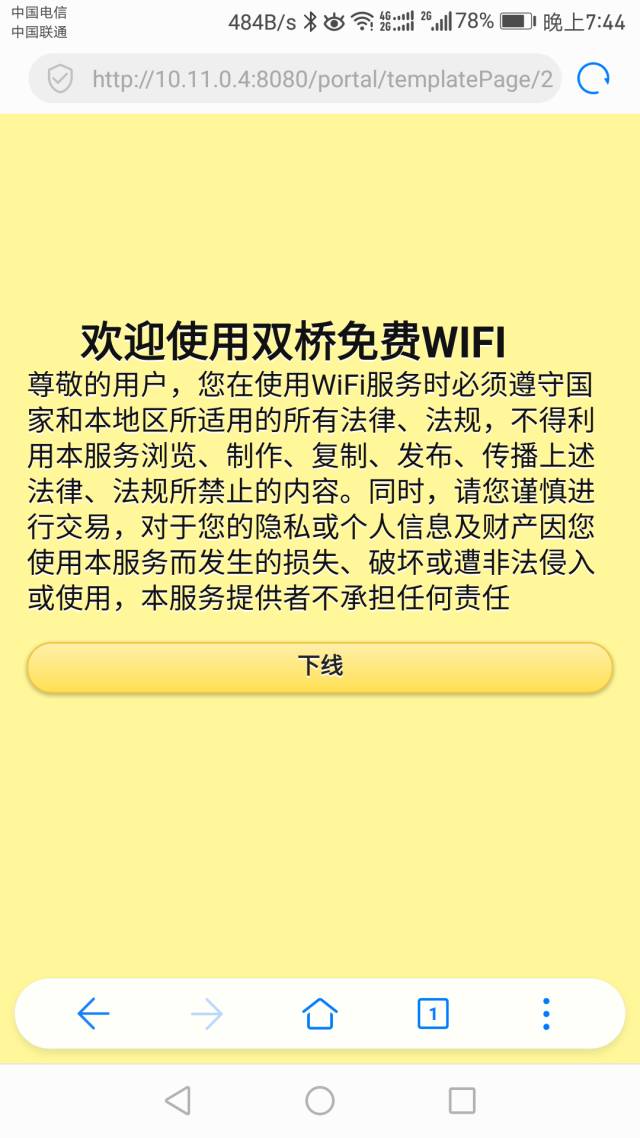The image size is (640, 1138).
Task: Open the system recent apps view
Action: 462,1101
